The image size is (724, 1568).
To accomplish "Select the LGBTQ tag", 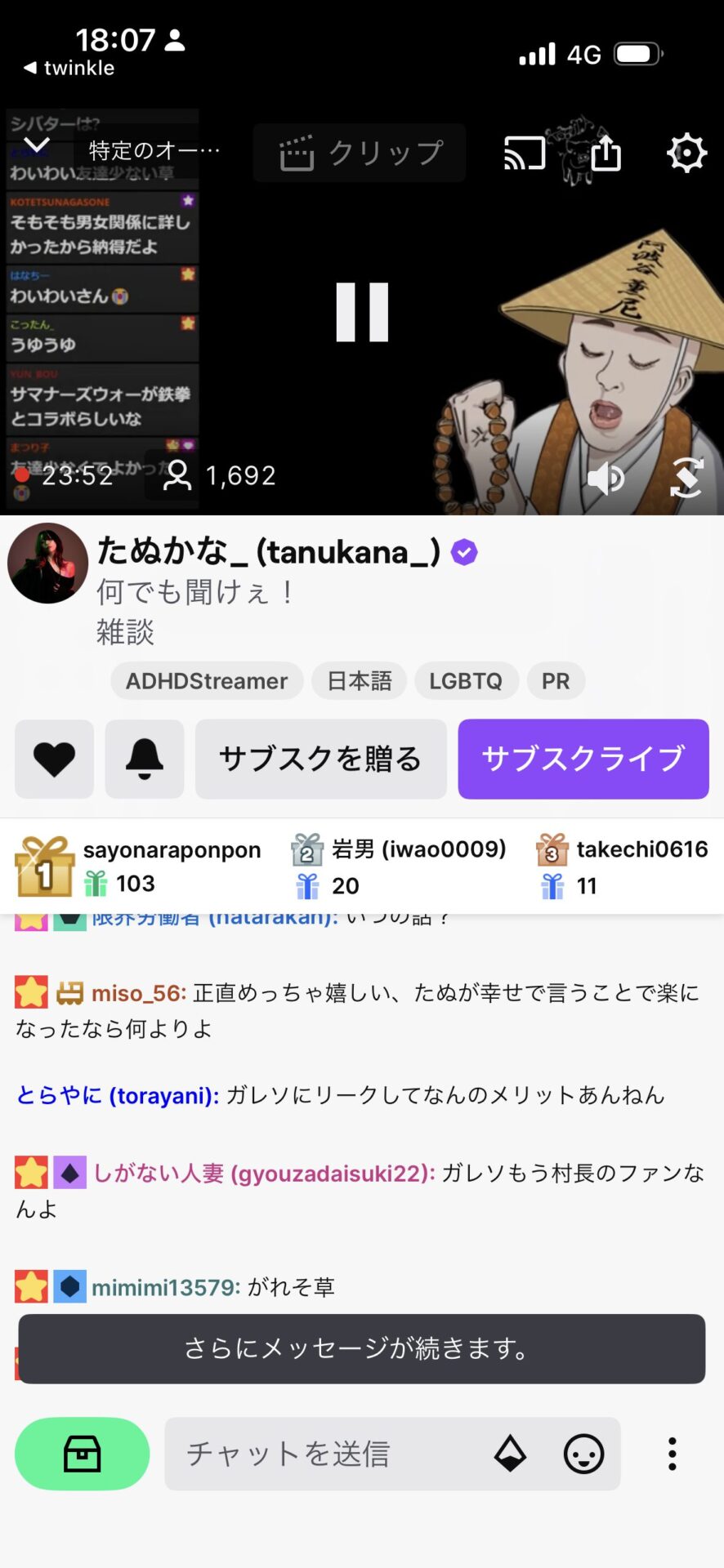I will tap(466, 681).
